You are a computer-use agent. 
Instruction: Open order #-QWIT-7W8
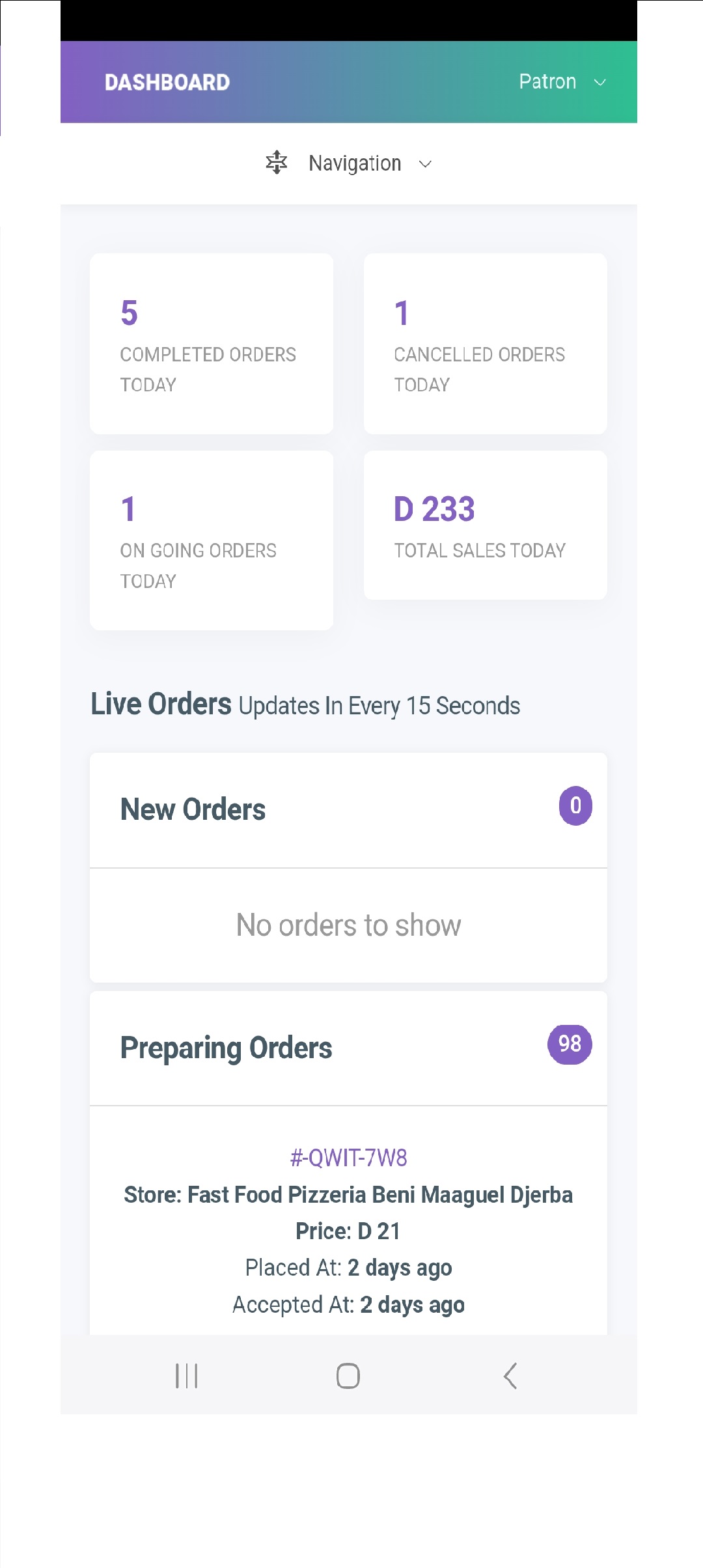[349, 1158]
